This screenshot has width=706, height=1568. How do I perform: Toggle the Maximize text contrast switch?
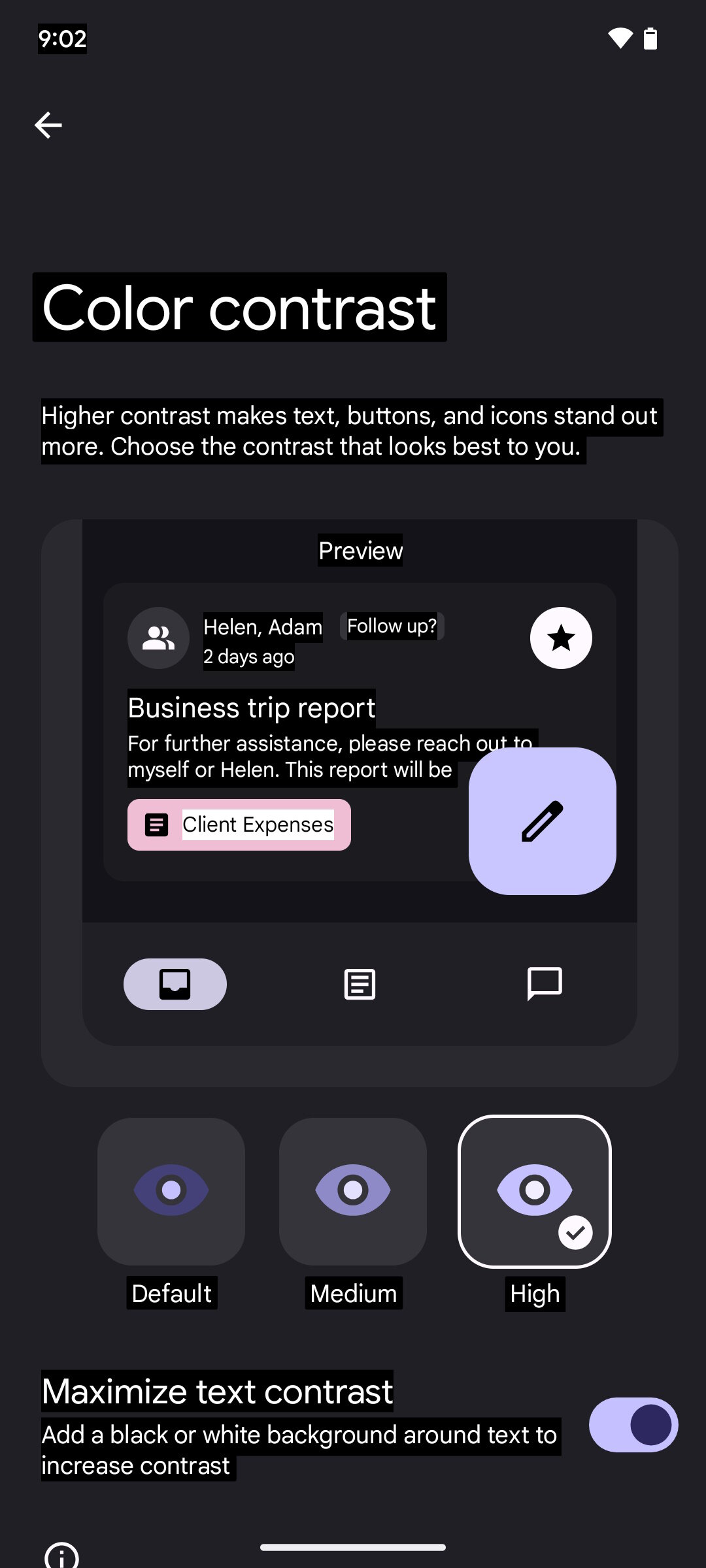point(633,1425)
